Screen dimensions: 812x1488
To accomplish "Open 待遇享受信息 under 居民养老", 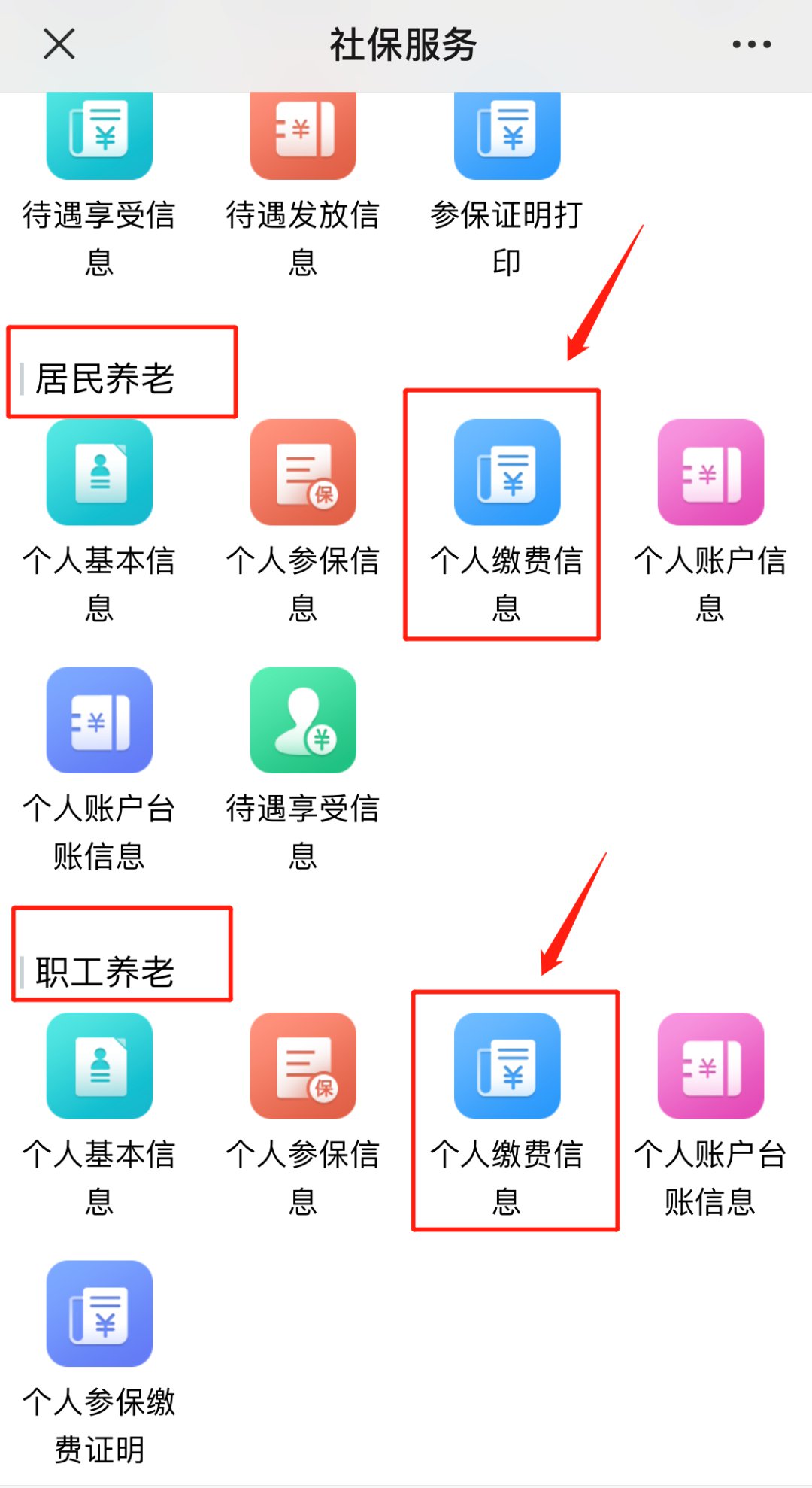I will [x=303, y=720].
